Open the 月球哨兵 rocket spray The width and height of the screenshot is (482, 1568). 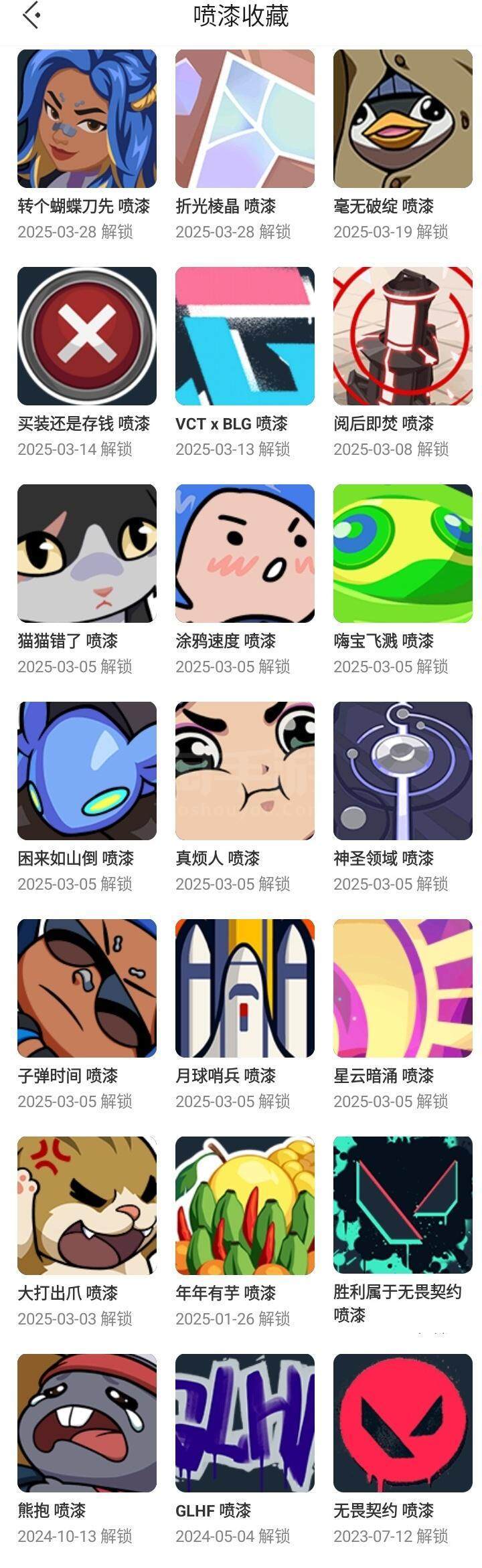pyautogui.click(x=245, y=989)
